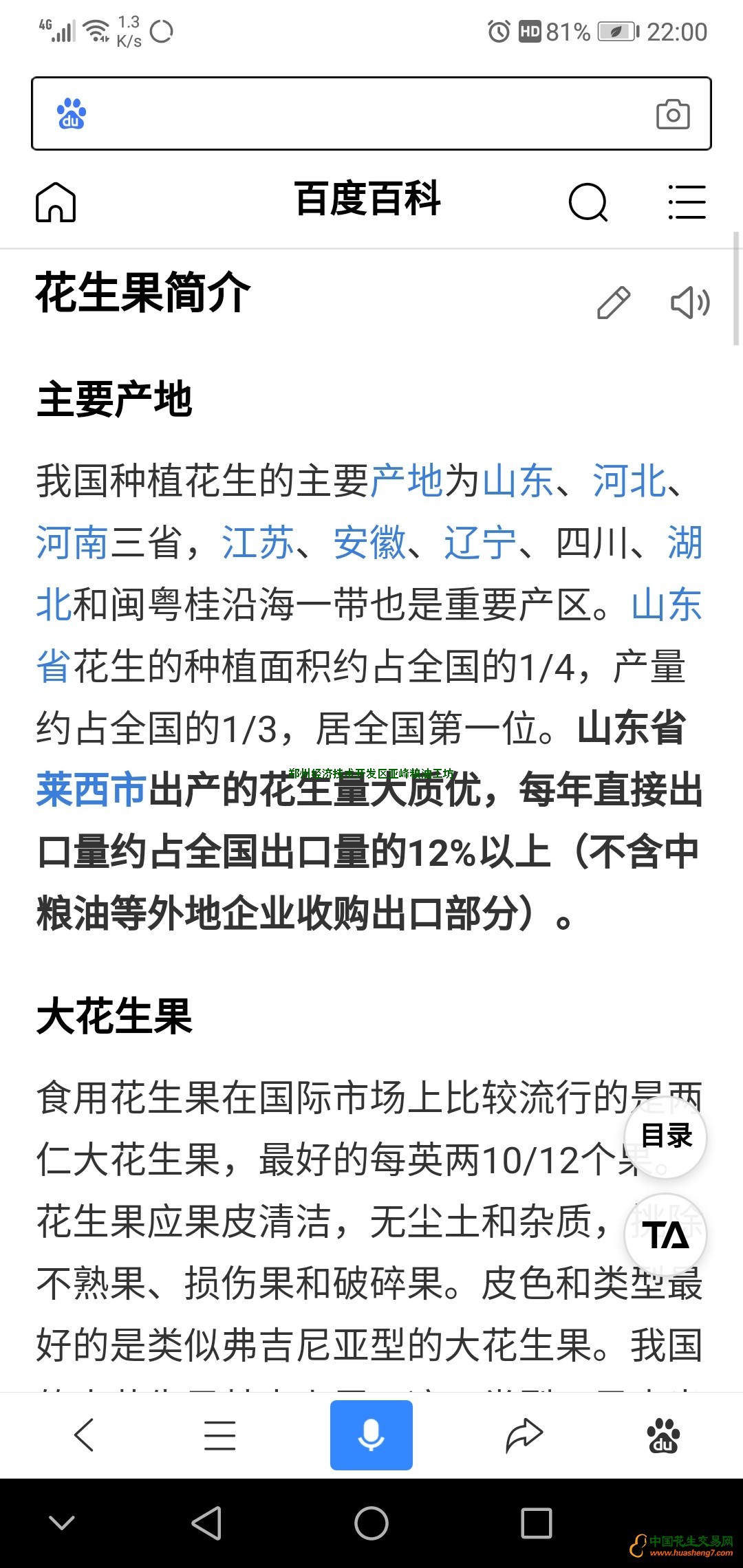Open the 江苏 link
This screenshot has width=743, height=1568.
(258, 543)
